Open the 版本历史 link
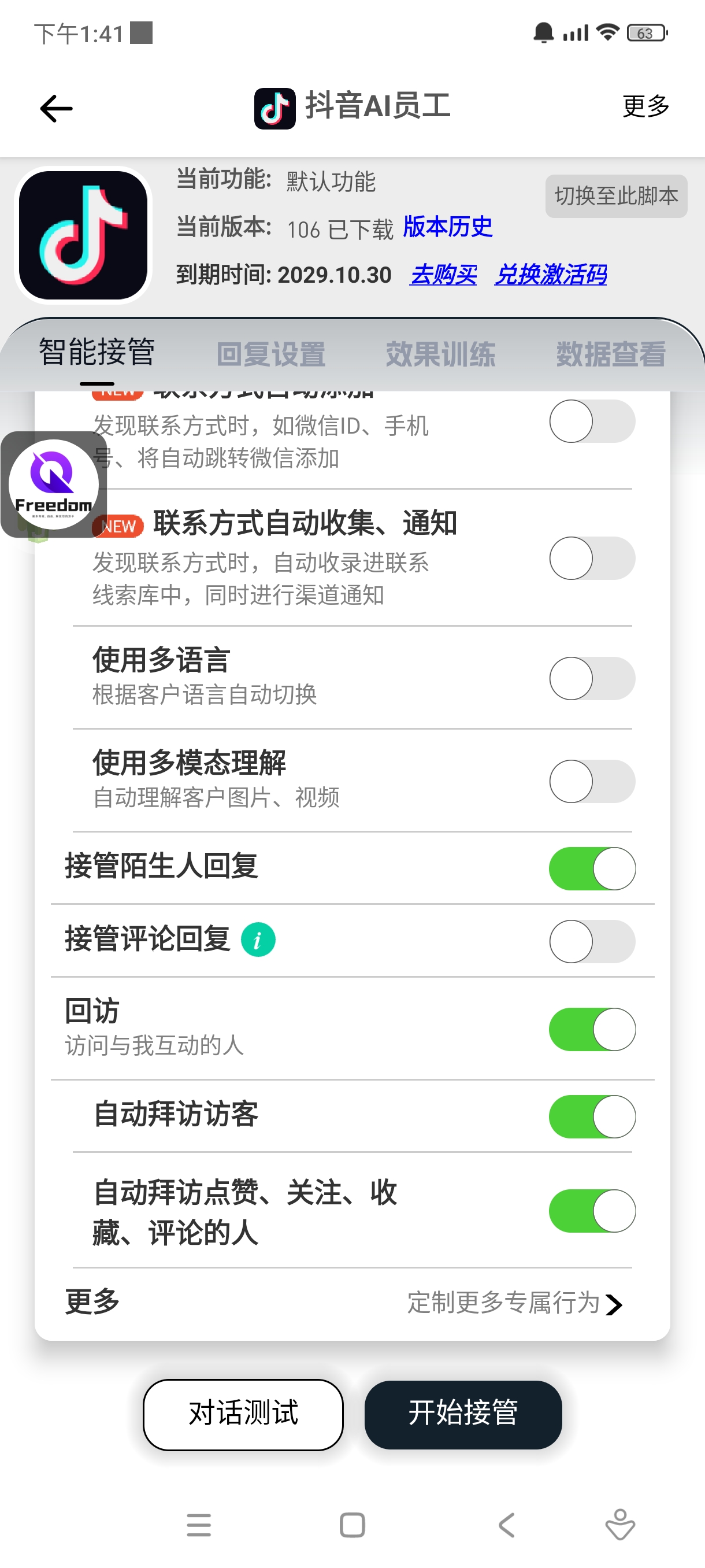This screenshot has height=1568, width=705. [x=448, y=227]
